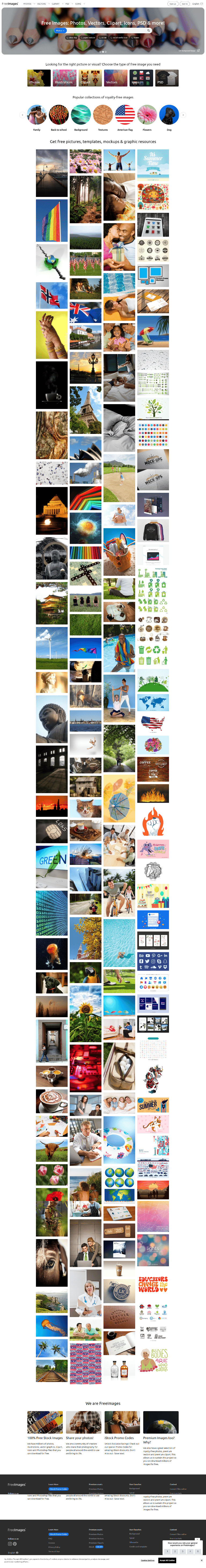Select the Illustrations image type tile
This screenshot has height=1568, width=206.
[64, 77]
